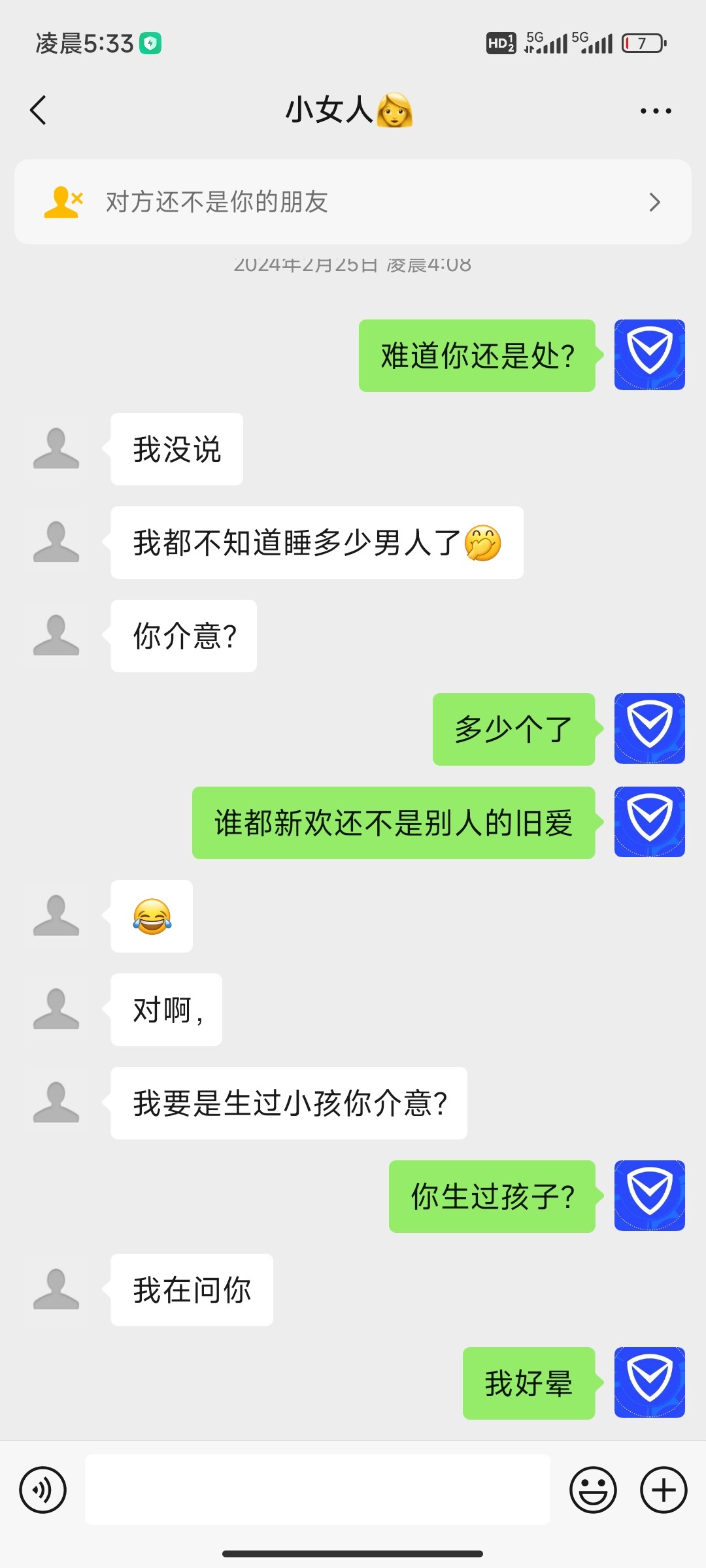Tap contact avatar beside 我没说
The height and width of the screenshot is (1568, 706).
56,449
